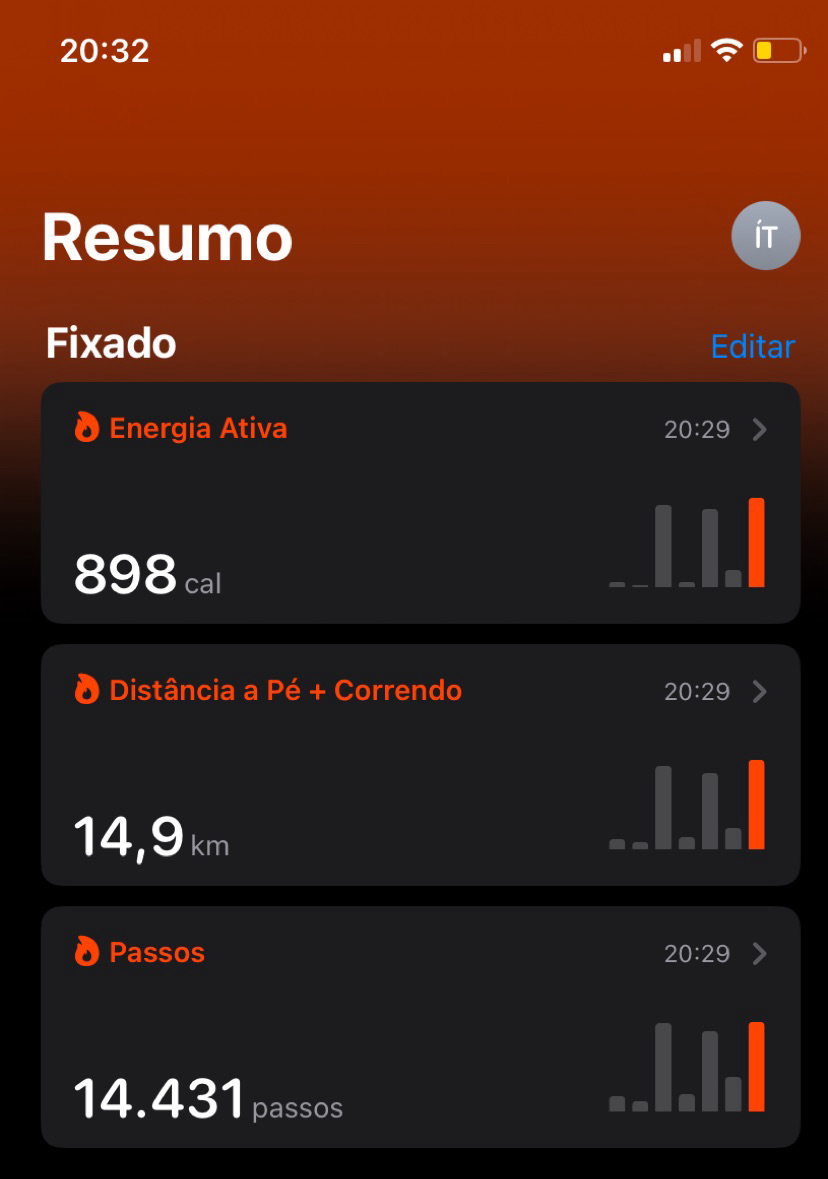The width and height of the screenshot is (828, 1179).
Task: View Distância a Pé + Correndo details
Action: (420, 765)
